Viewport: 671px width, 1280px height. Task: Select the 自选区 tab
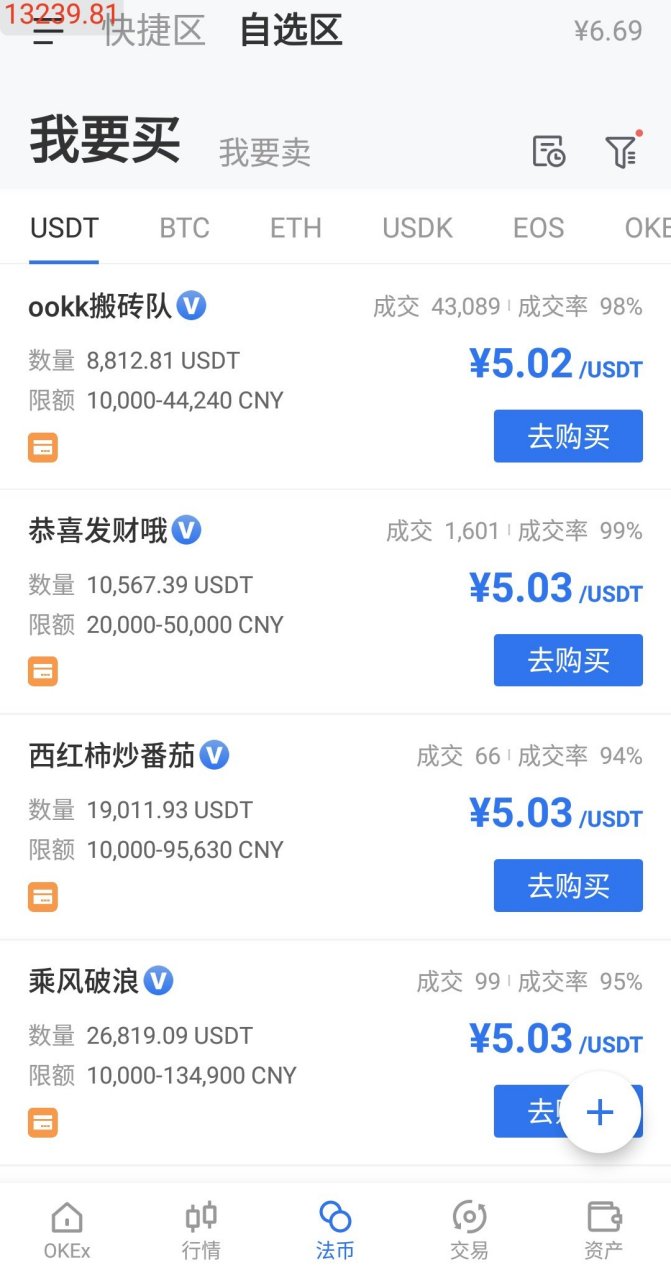[291, 31]
